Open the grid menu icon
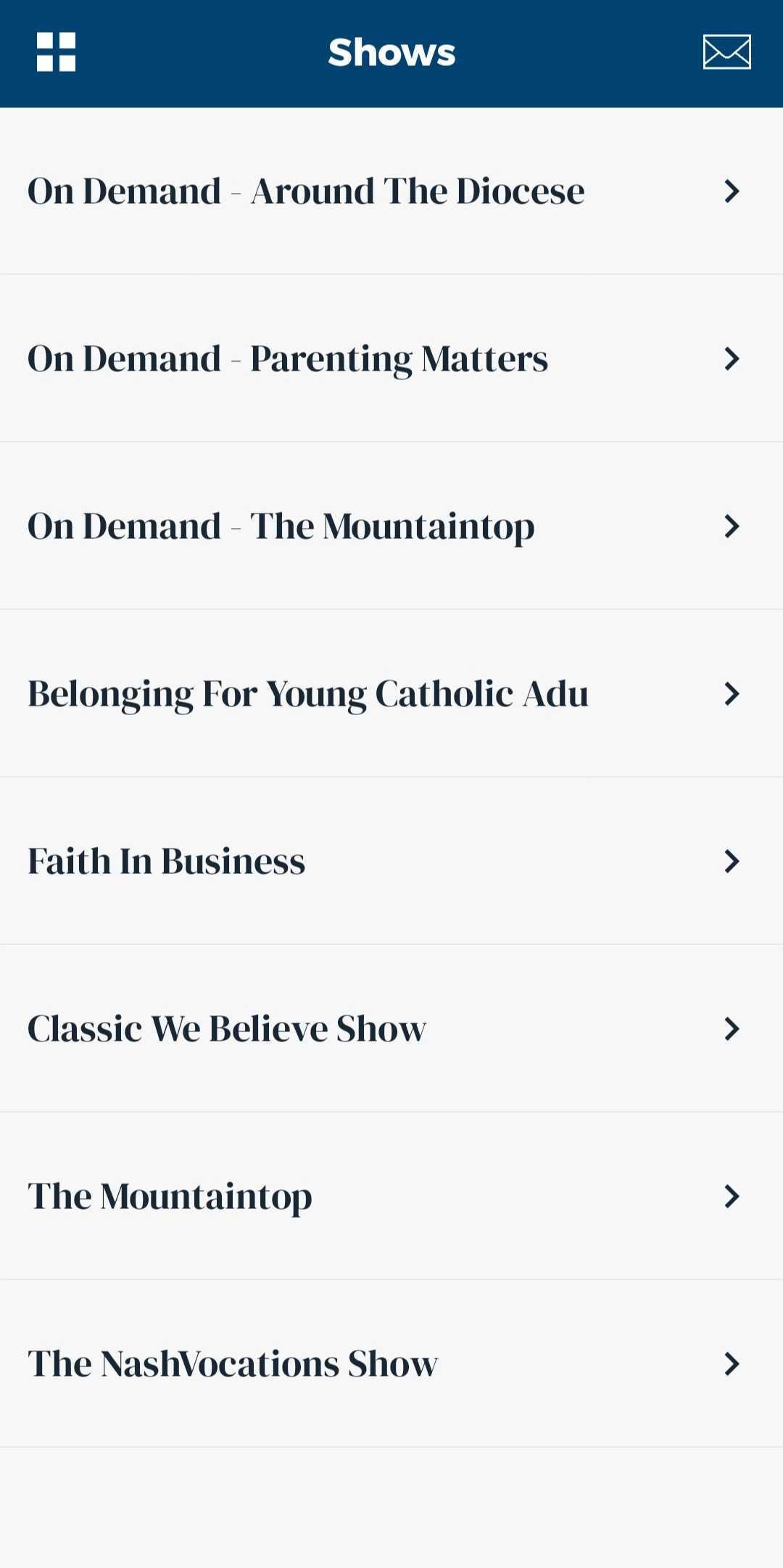783x1568 pixels. 56,52
